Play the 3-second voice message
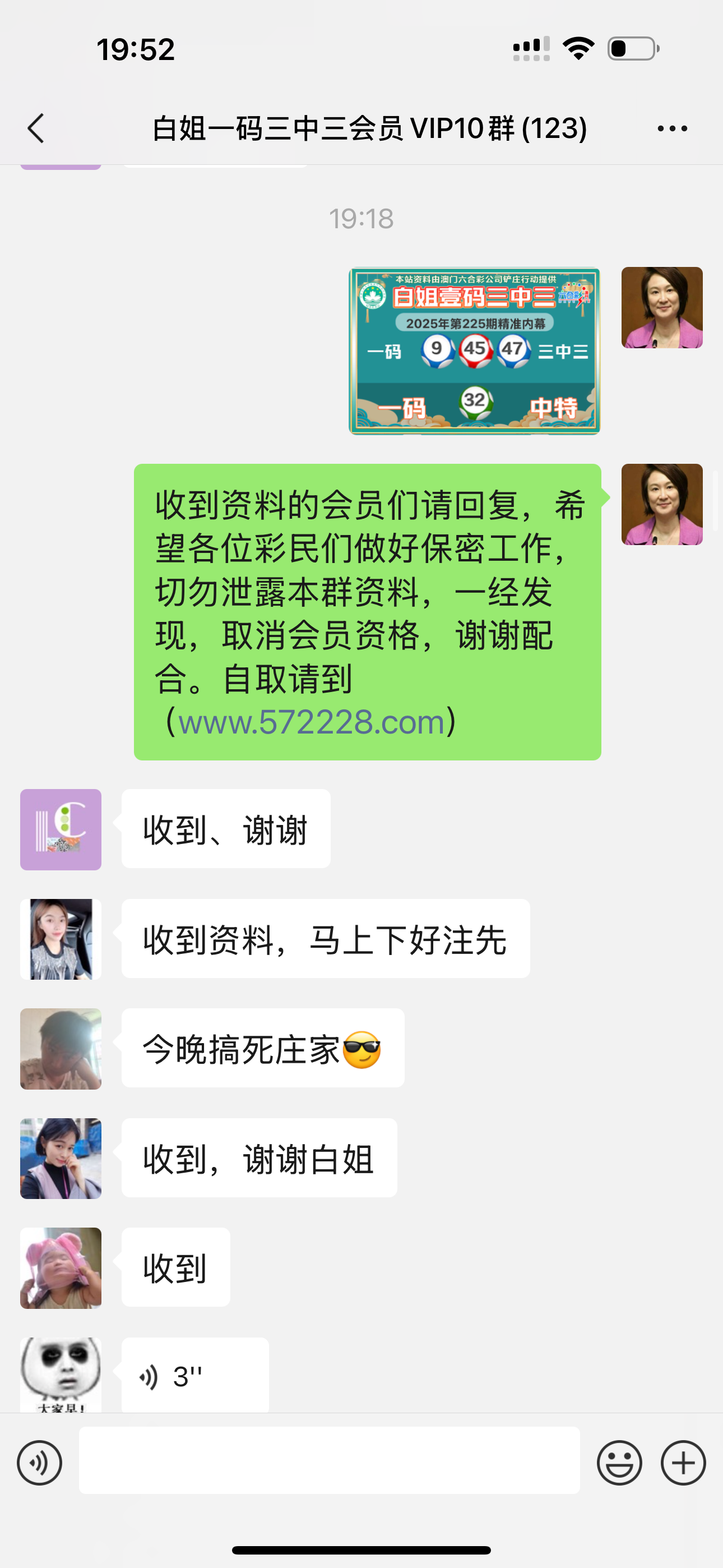This screenshot has width=723, height=1568. click(194, 1376)
